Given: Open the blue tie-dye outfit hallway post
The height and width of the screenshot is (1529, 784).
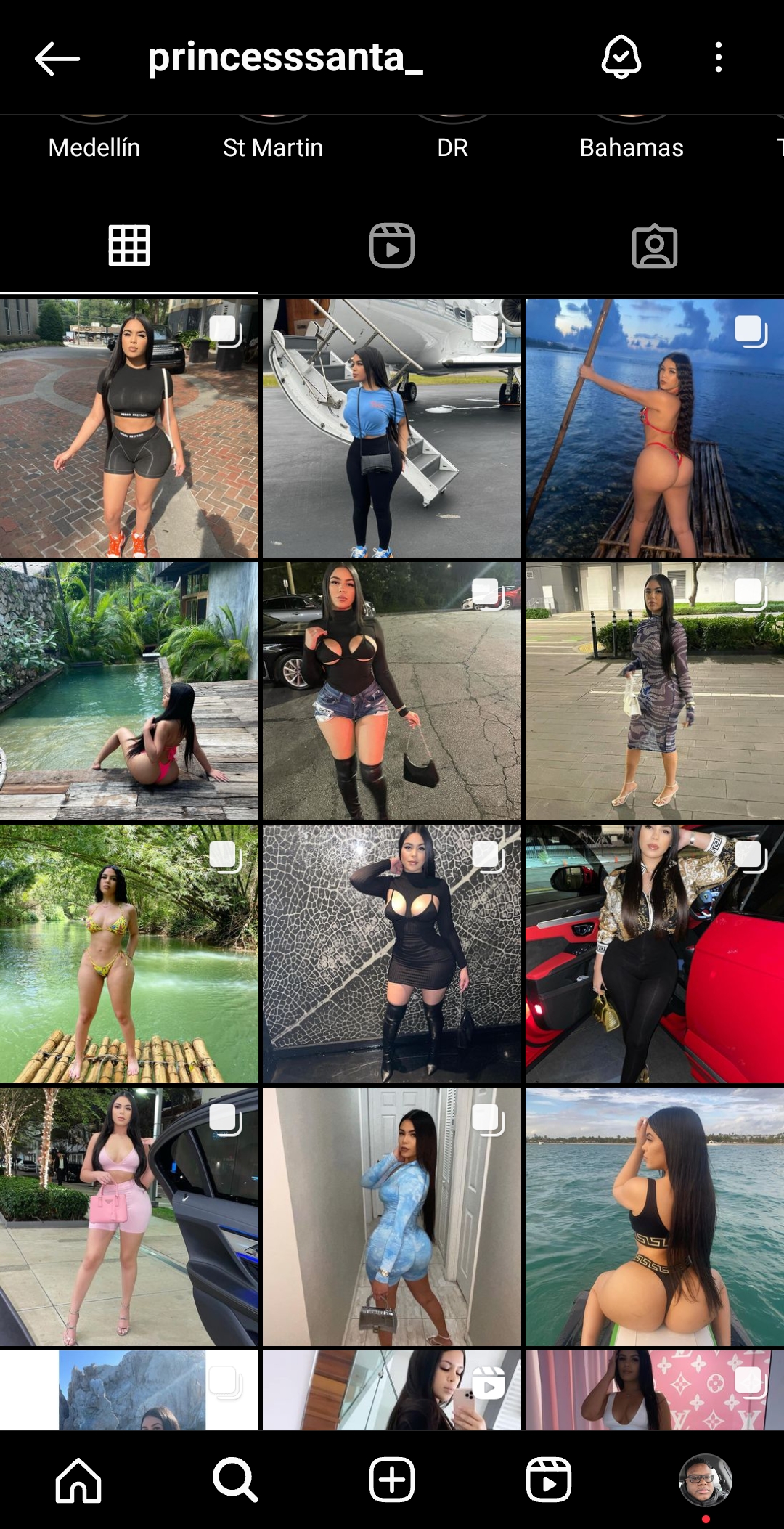Looking at the screenshot, I should click(392, 1216).
